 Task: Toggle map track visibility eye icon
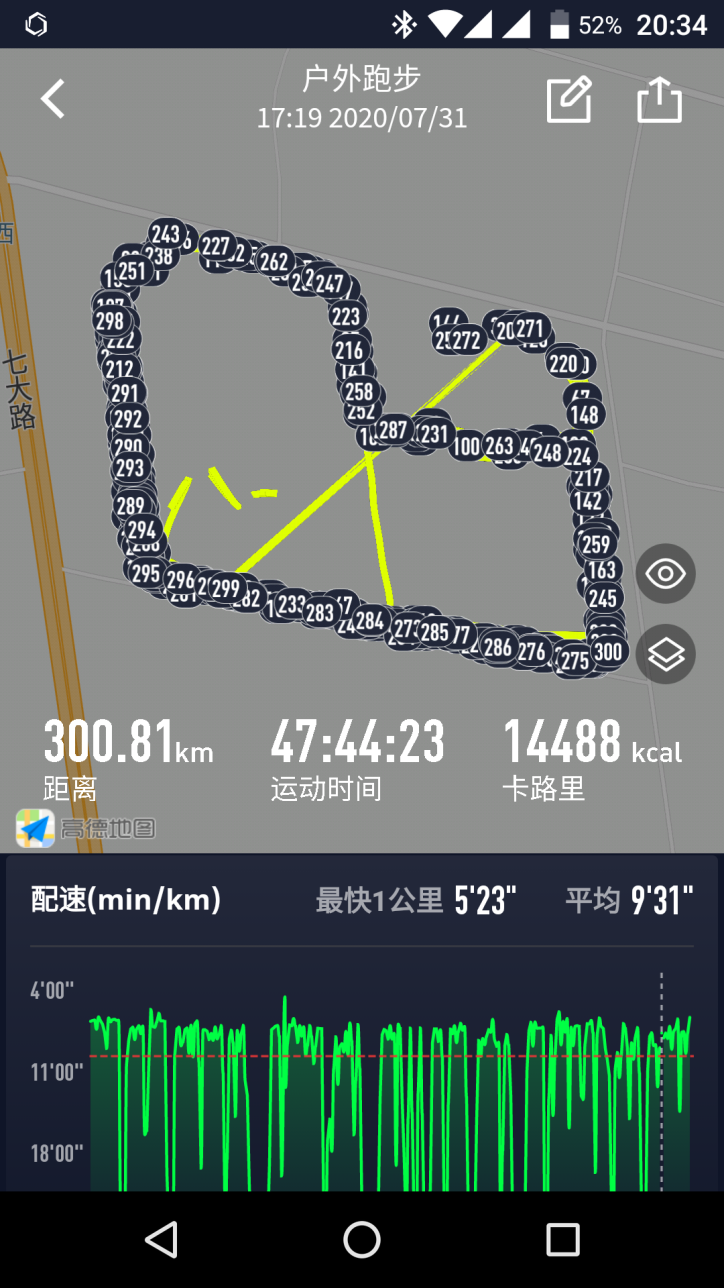click(x=665, y=574)
